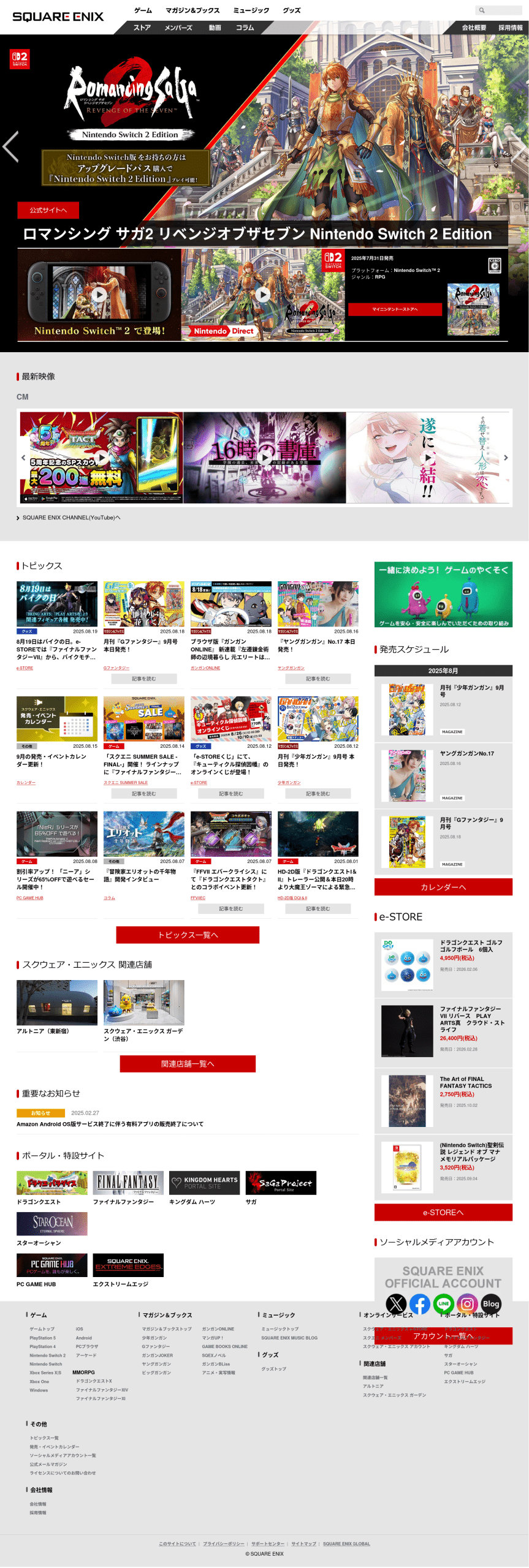529x1568 pixels.
Task: Tap the 公式サイトへ button
Action: coord(48,210)
